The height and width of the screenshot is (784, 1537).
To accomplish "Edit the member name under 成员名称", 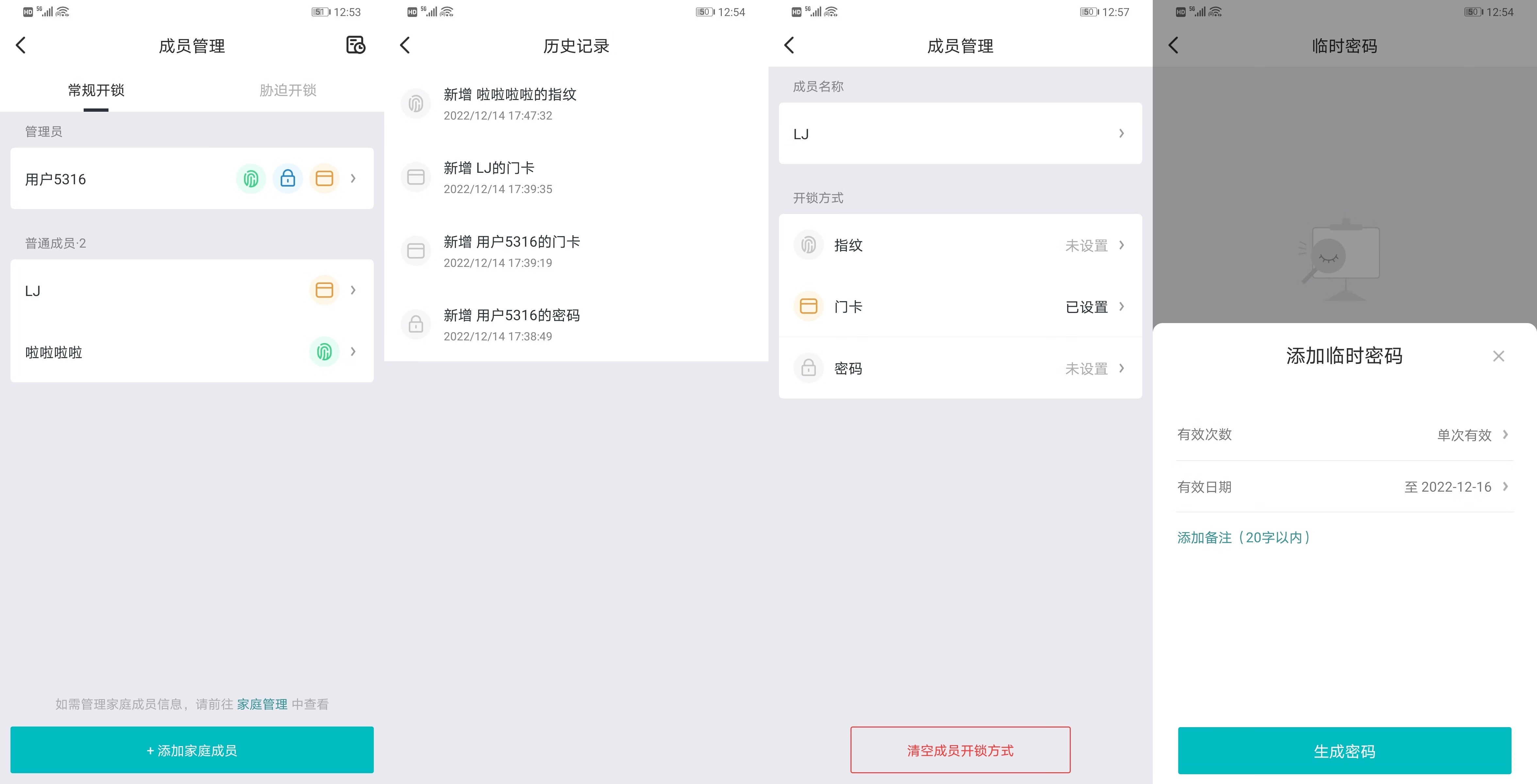I will 960,134.
